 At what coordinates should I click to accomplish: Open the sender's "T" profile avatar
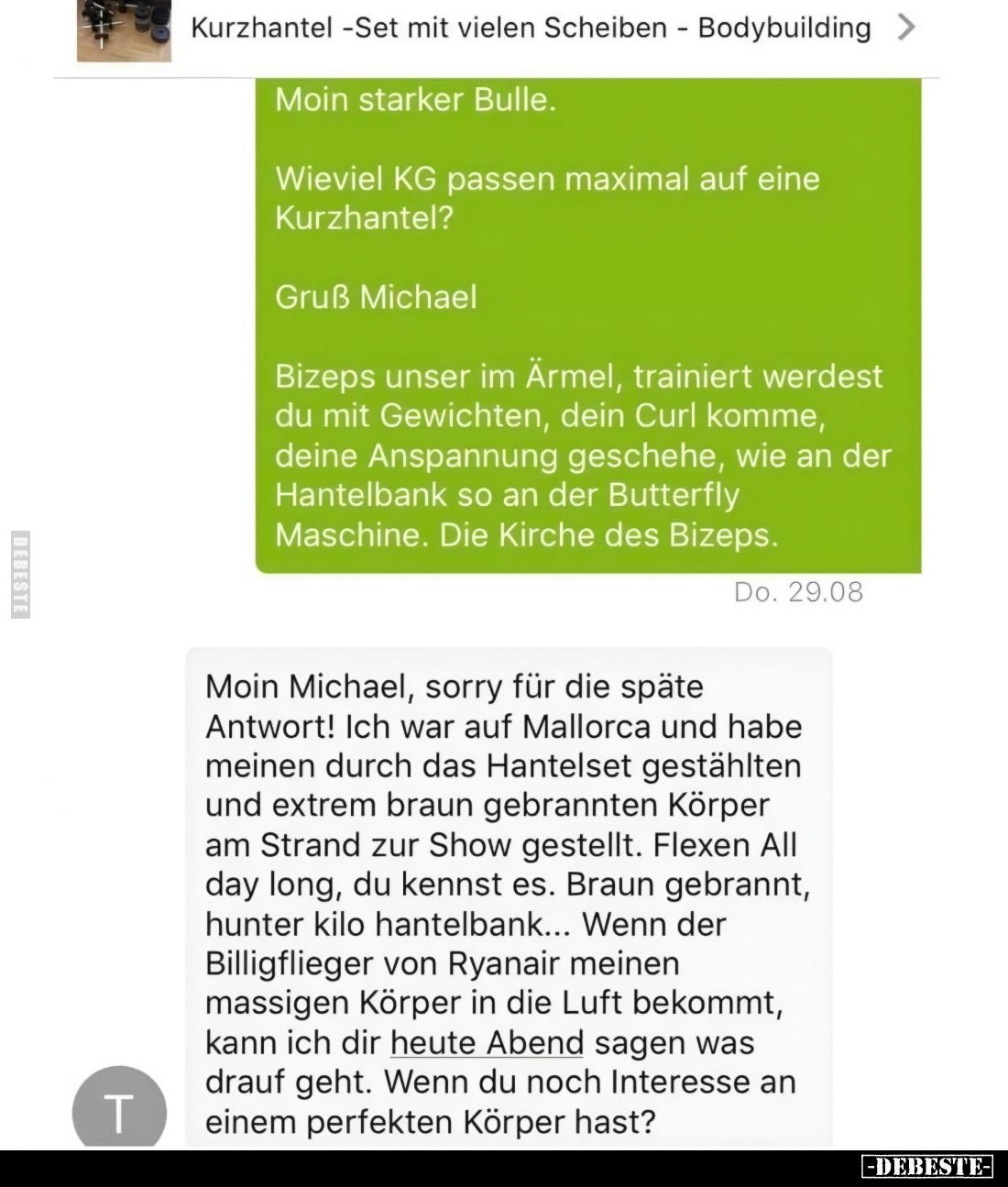(x=119, y=1111)
